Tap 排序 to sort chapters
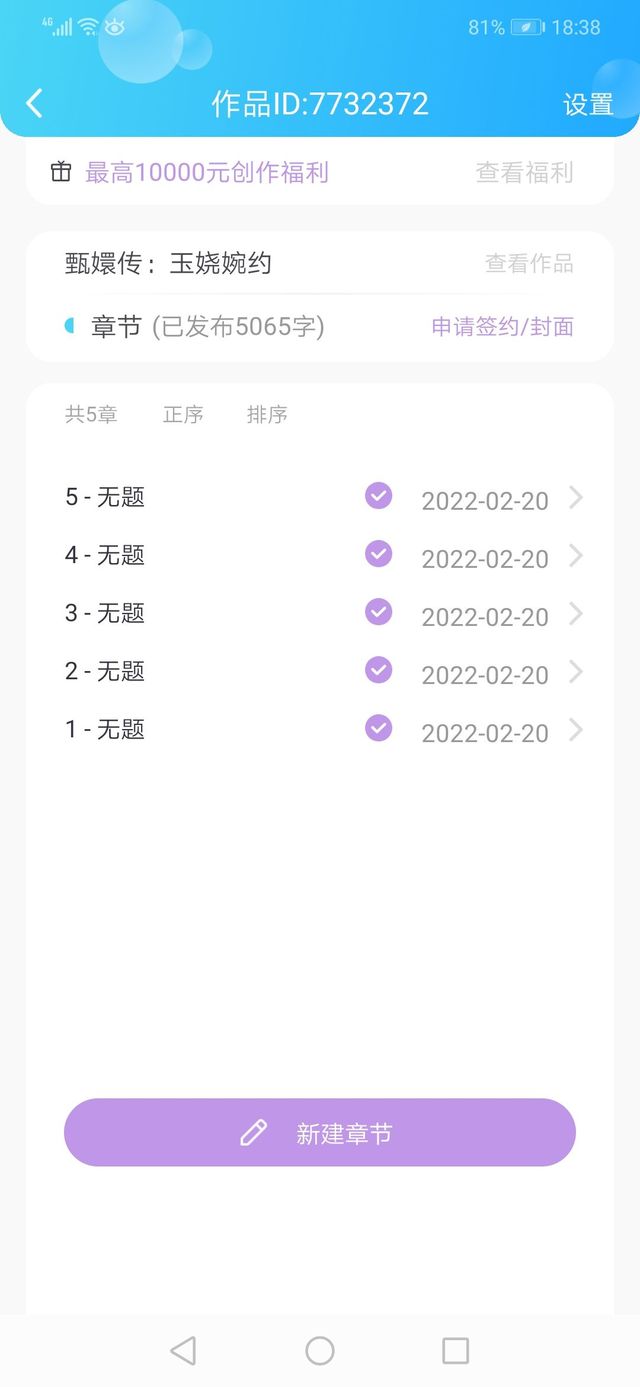The image size is (640, 1387). coord(267,414)
